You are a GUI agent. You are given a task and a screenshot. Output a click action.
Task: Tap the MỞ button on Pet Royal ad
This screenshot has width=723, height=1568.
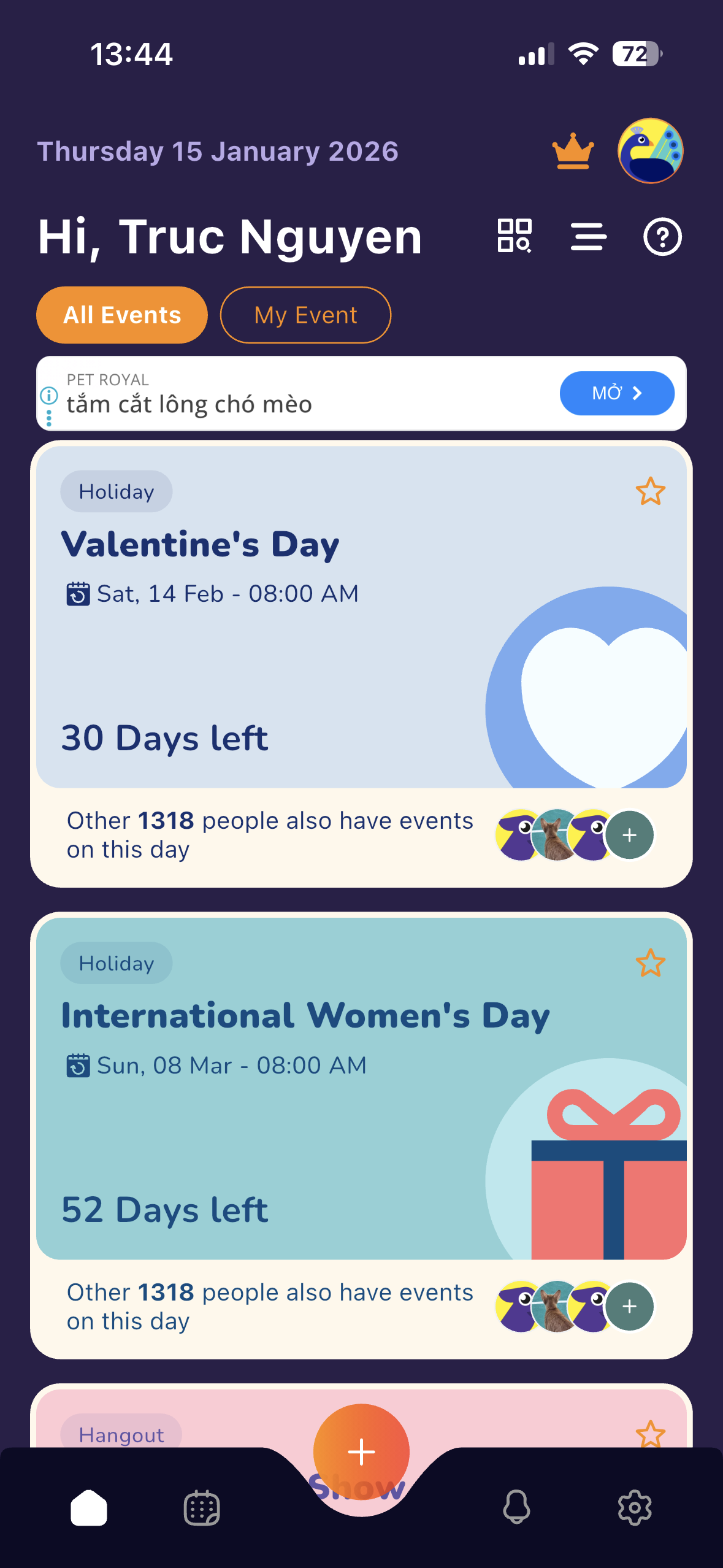click(x=617, y=393)
